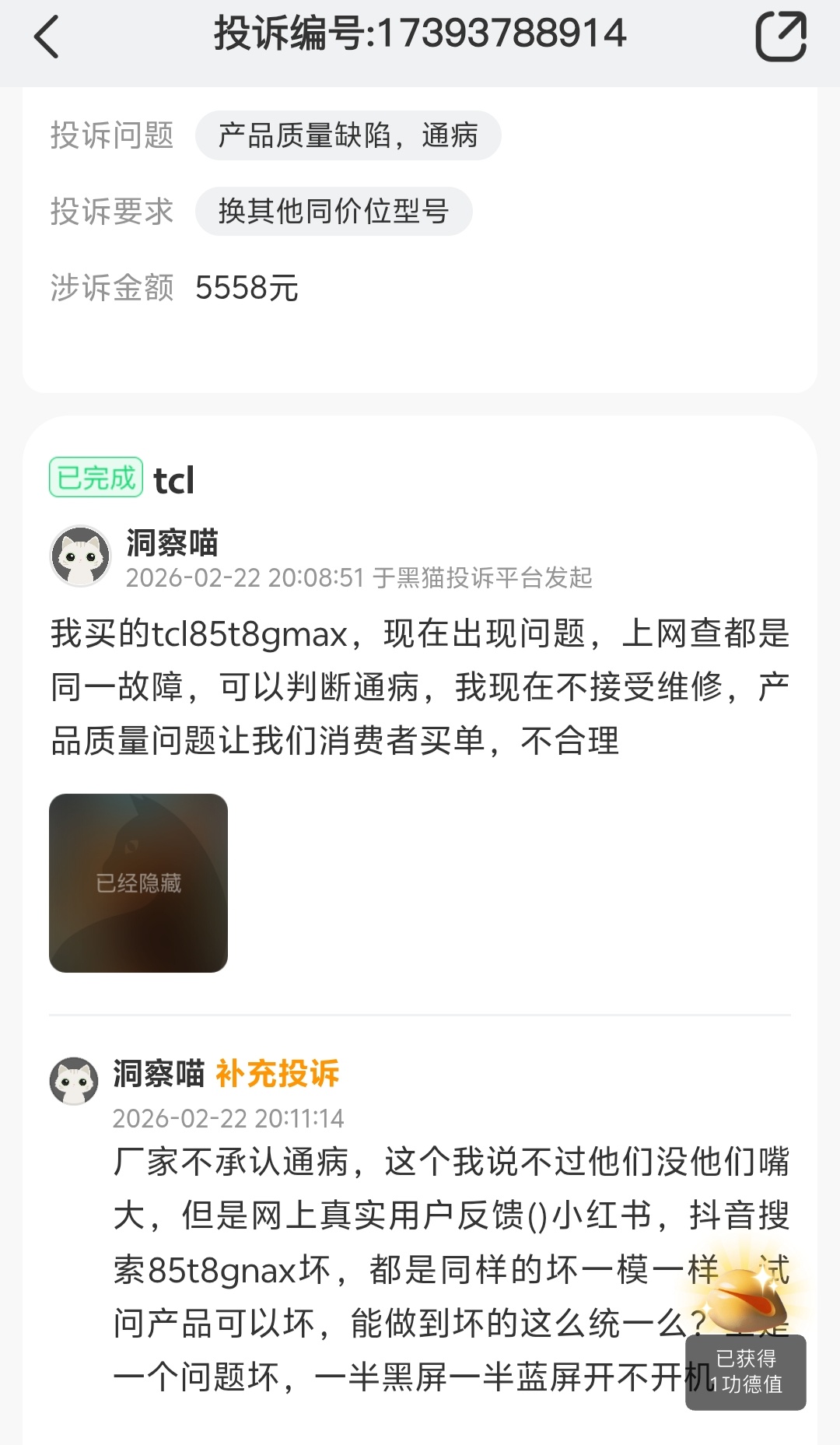Screen dimensions: 840x1445
Task: Open the tcl merchant page
Action: 173,480
